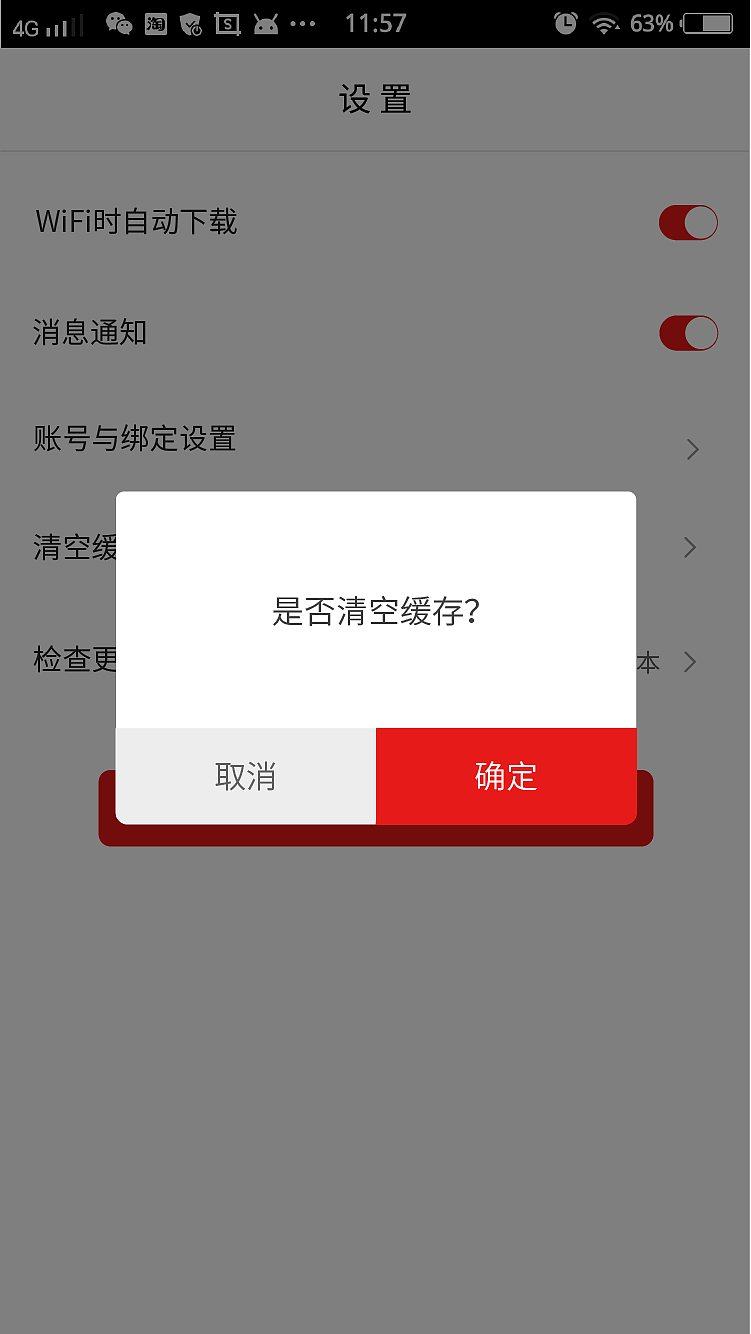Screen dimensions: 751x1334
Task: Open 清空缓存 using its arrow
Action: (692, 547)
